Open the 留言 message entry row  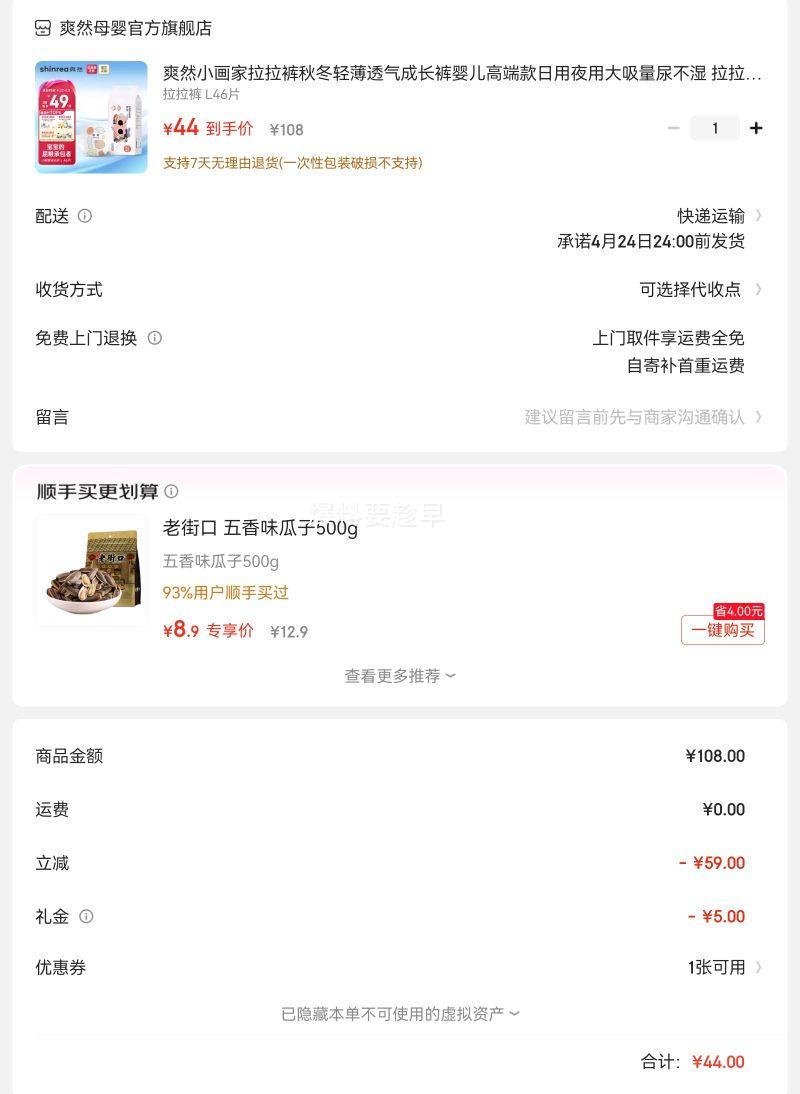[x=400, y=417]
